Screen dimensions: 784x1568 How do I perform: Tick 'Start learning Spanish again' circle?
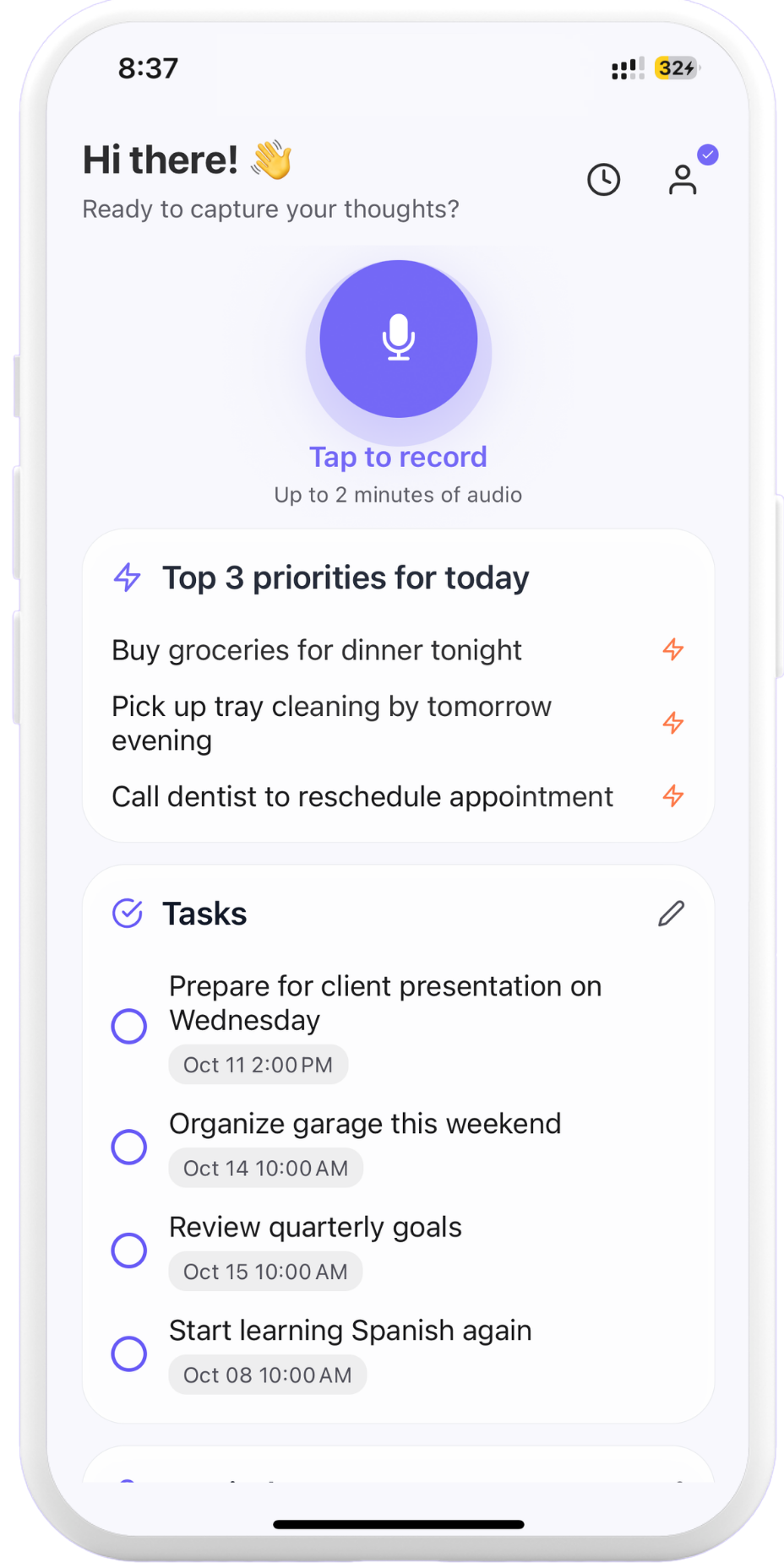[x=129, y=1354]
